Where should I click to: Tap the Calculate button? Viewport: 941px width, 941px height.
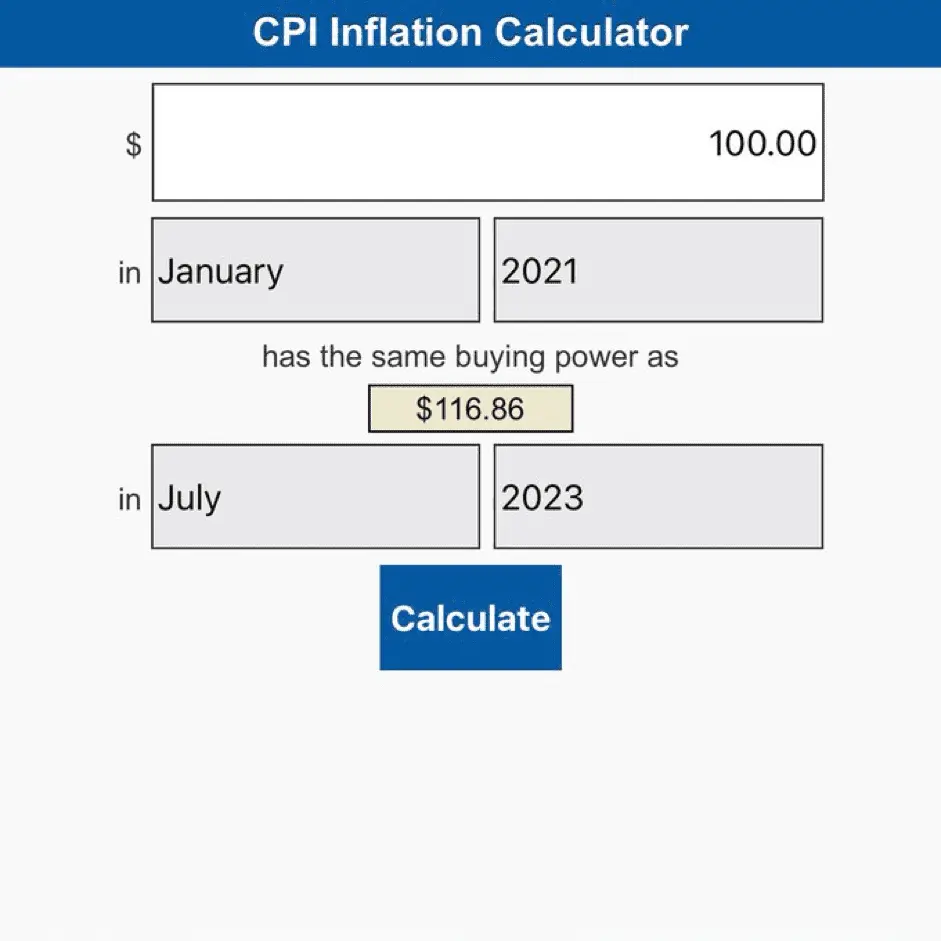(x=470, y=617)
